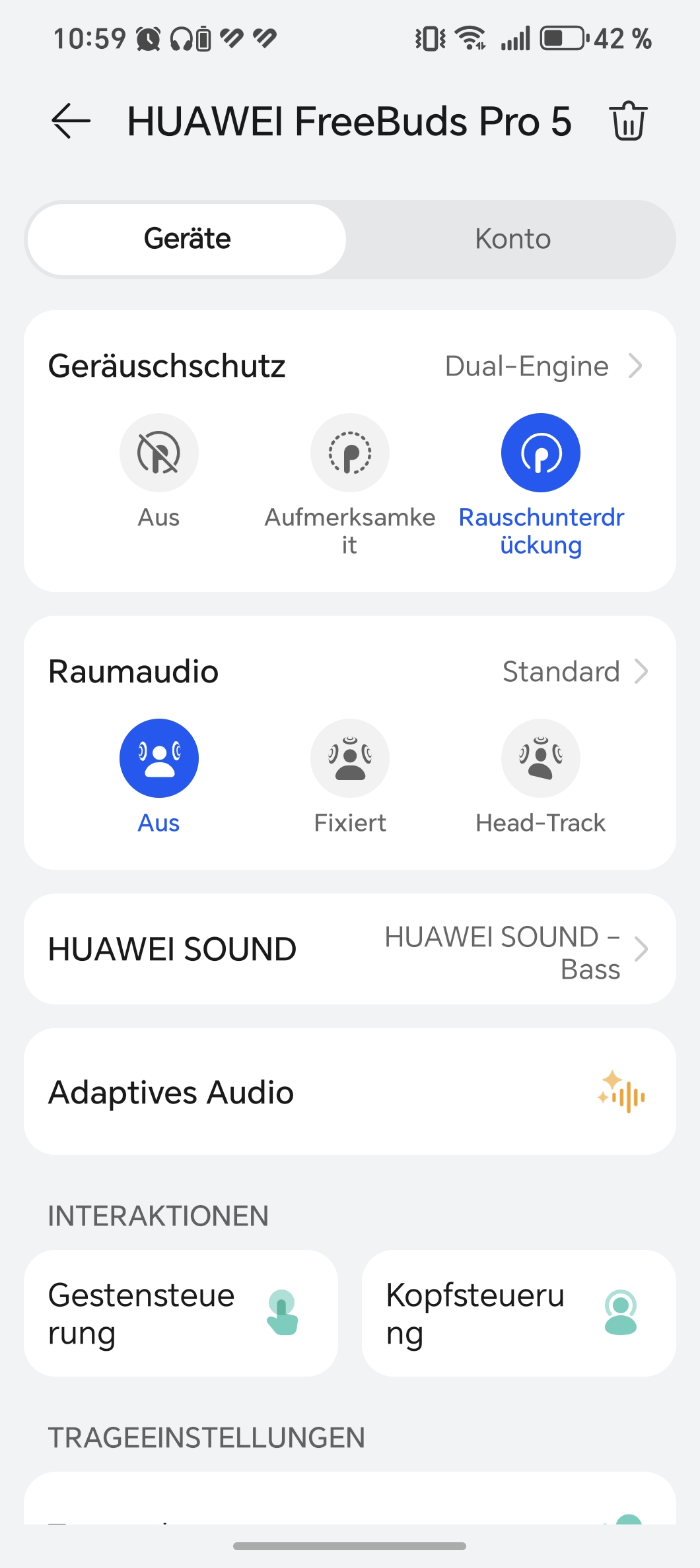
Task: Open Dual-Engine noise control settings
Action: click(543, 366)
